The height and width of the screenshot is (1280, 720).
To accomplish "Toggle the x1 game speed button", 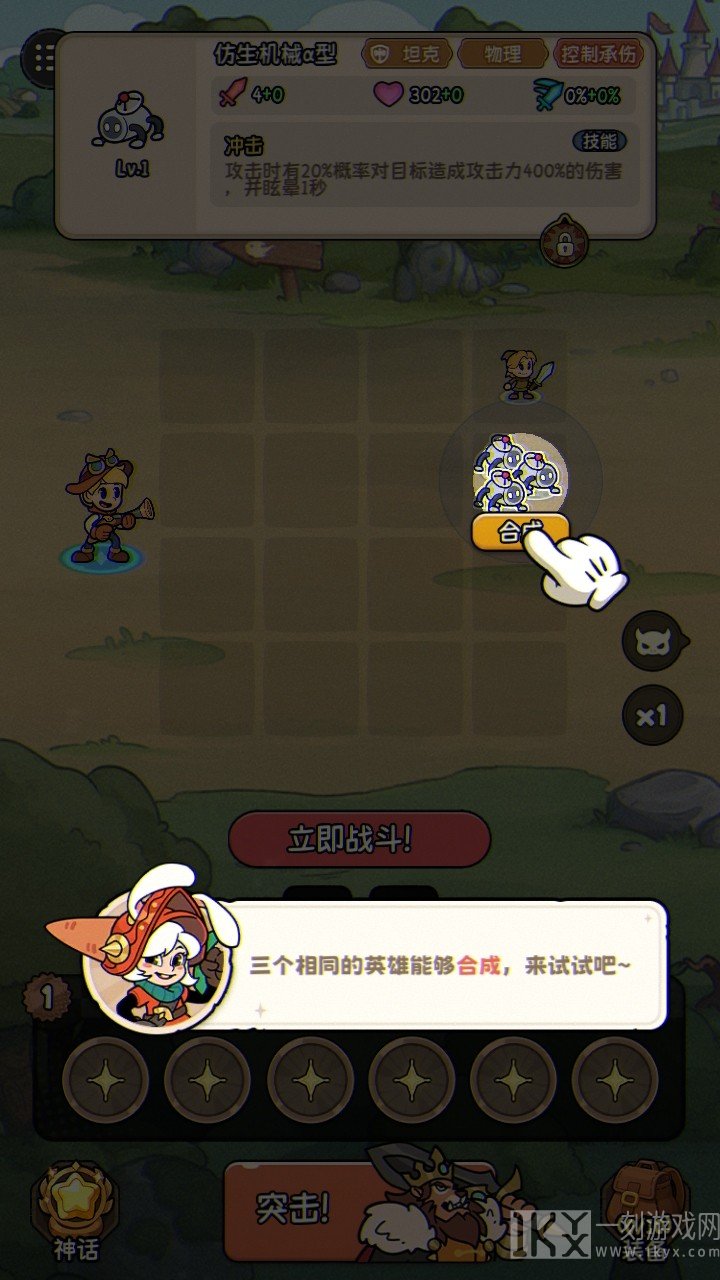I will coord(652,716).
